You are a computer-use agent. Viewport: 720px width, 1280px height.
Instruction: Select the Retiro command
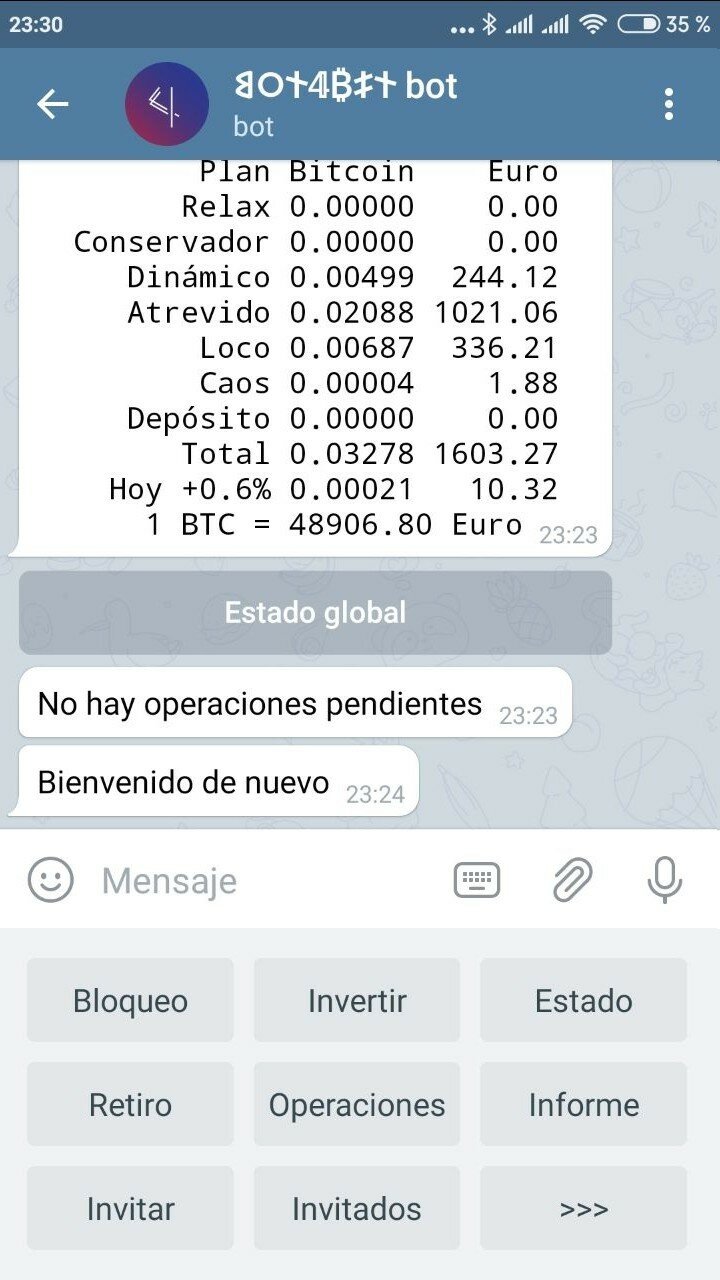(130, 1104)
